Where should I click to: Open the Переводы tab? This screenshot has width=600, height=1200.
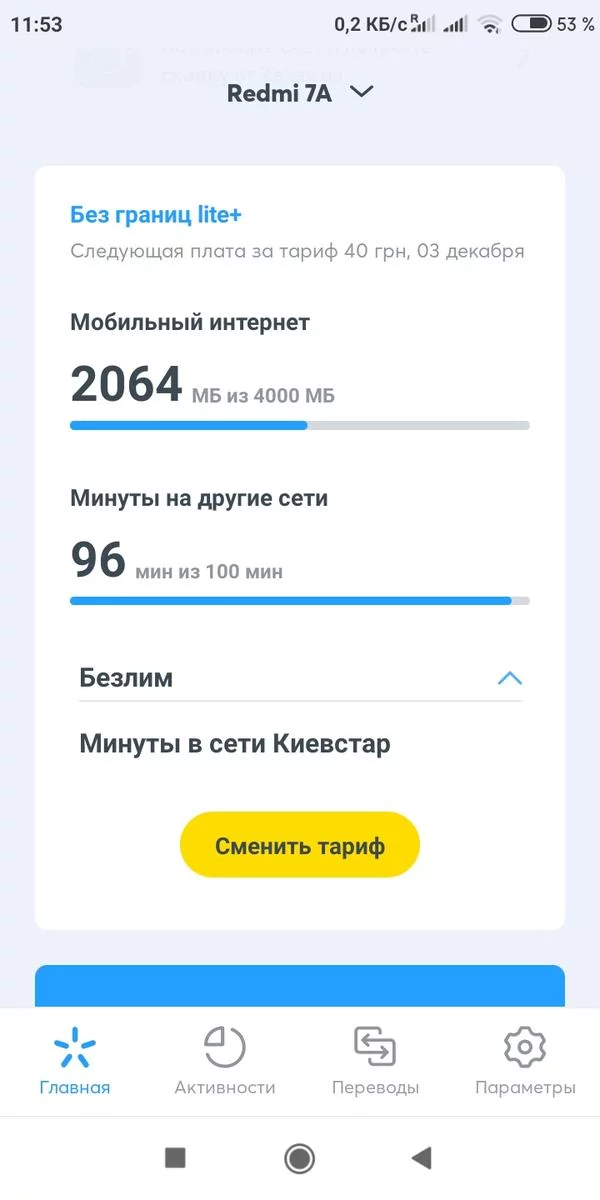coord(375,1062)
